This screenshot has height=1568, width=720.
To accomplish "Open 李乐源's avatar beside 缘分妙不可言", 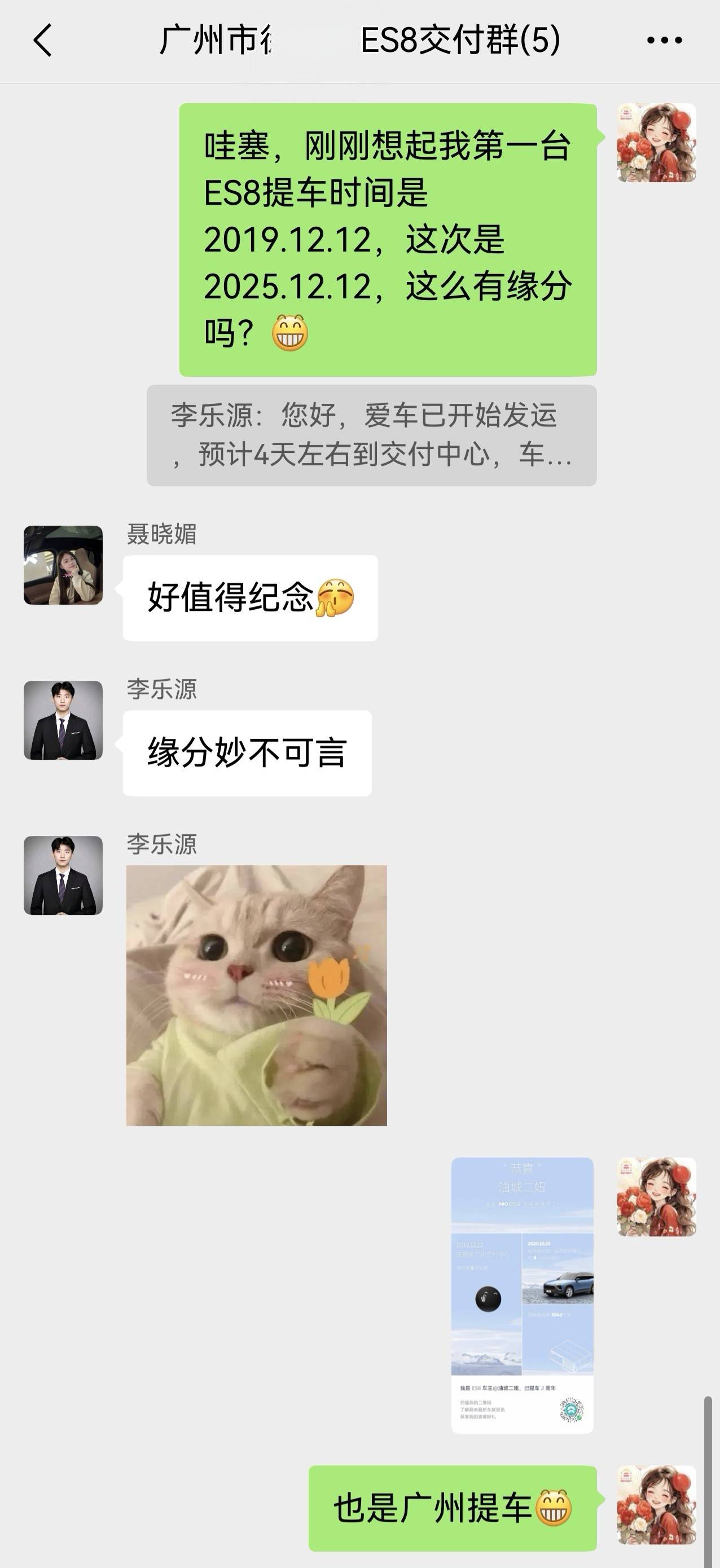I will (63, 720).
